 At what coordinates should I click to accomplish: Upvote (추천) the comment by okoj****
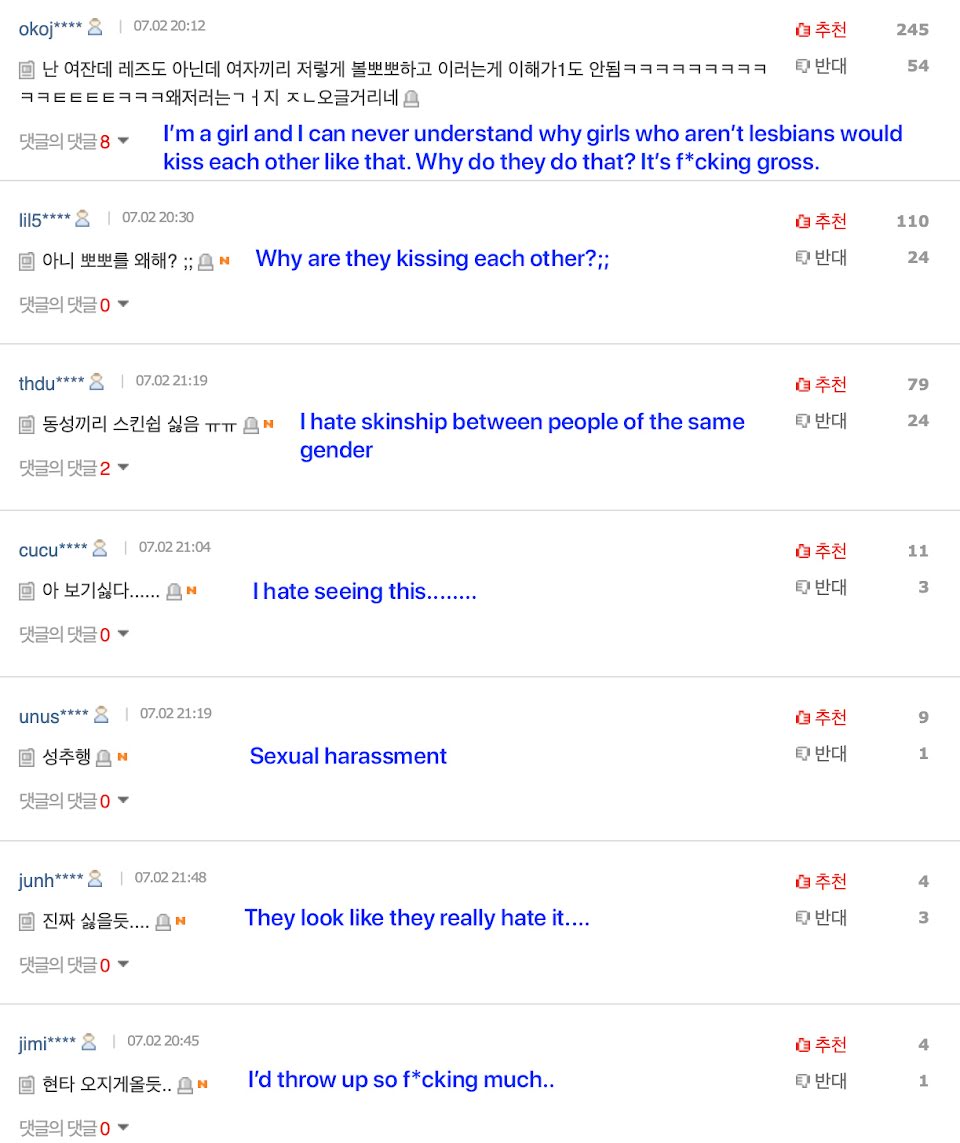click(x=821, y=30)
